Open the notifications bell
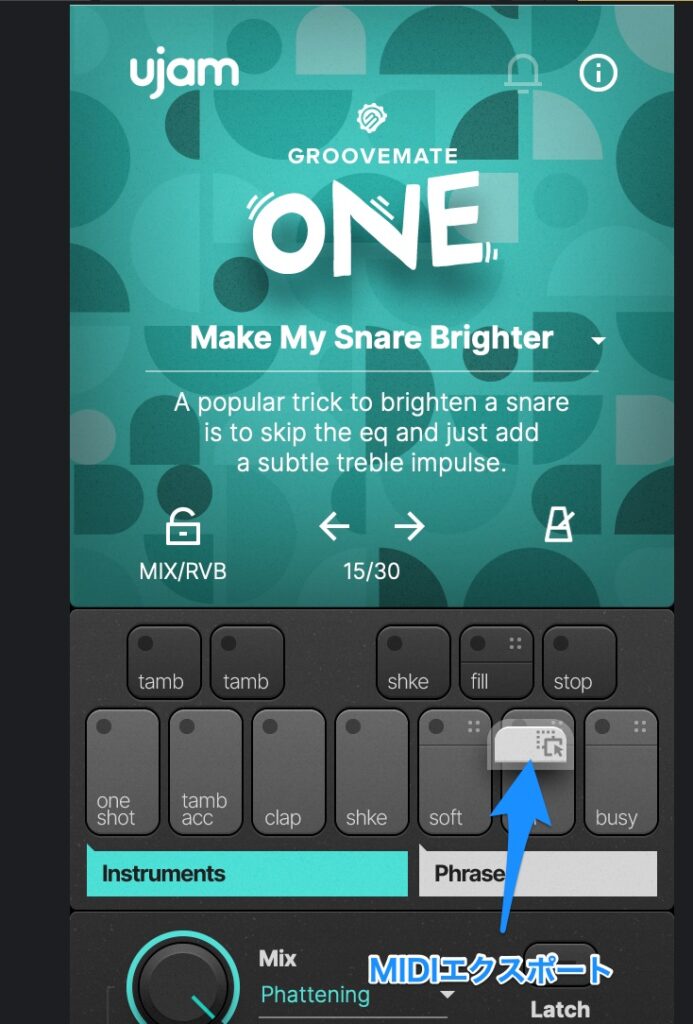Screen dimensions: 693x1024 click(523, 72)
